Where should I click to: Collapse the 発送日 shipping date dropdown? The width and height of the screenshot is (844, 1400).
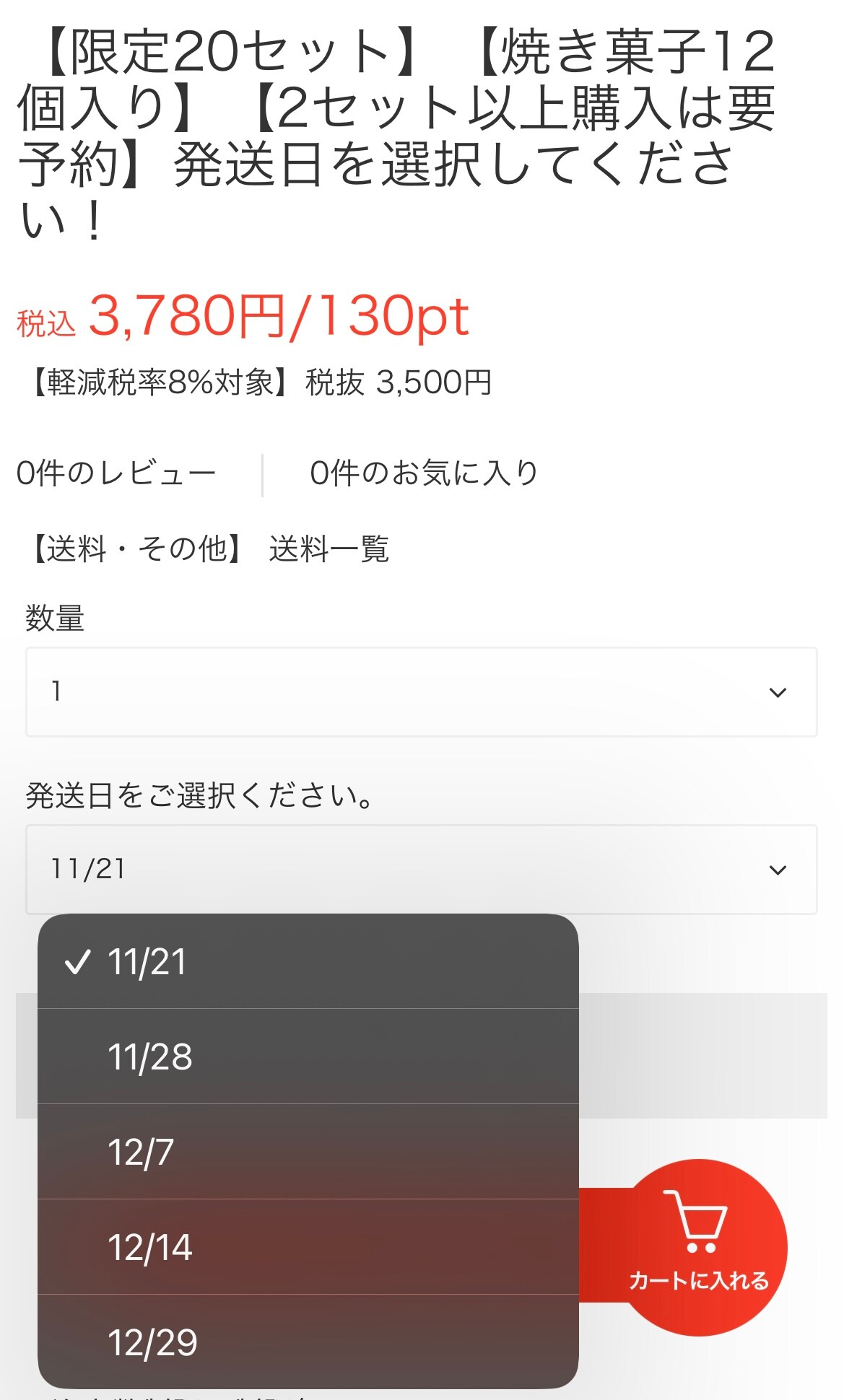[421, 870]
